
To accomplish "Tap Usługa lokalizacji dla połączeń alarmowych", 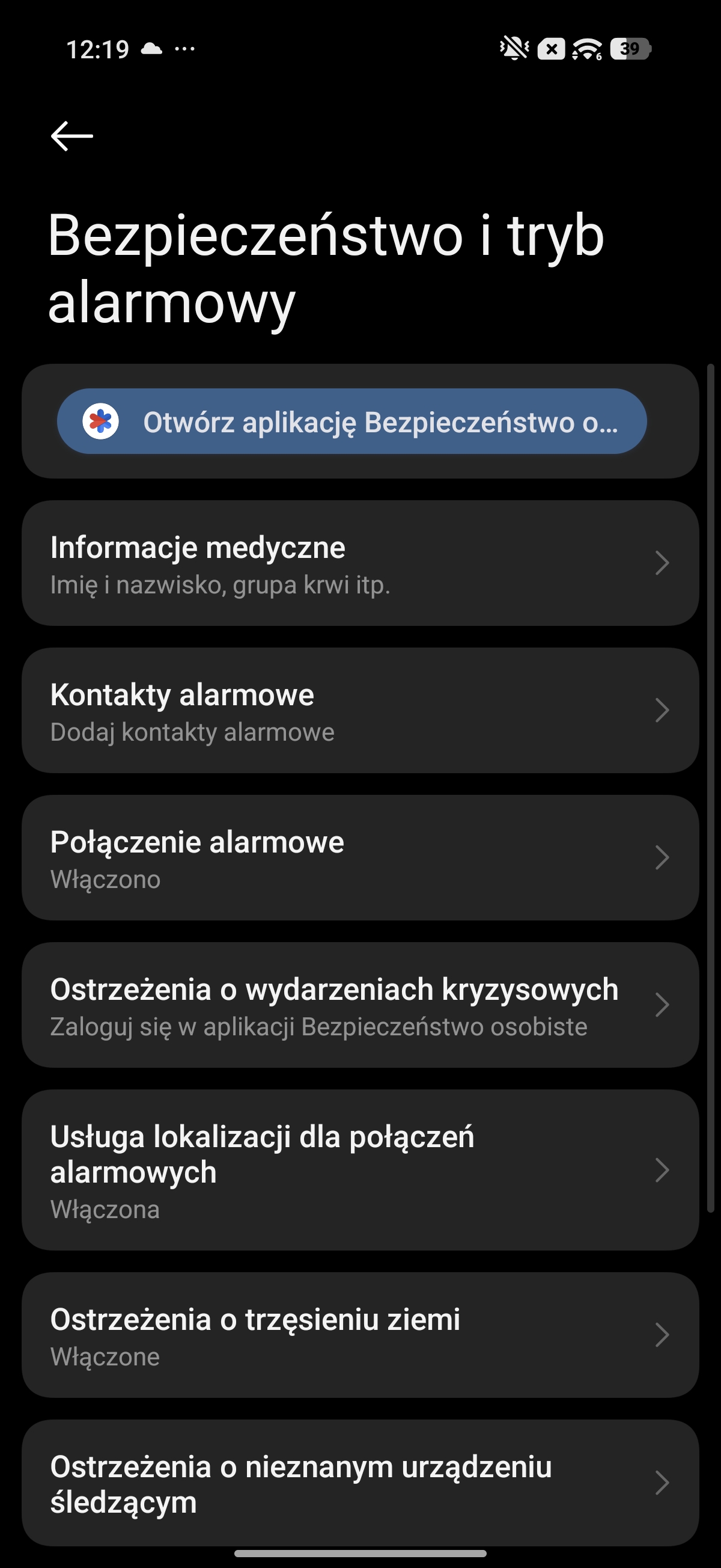I will coord(359,1170).
